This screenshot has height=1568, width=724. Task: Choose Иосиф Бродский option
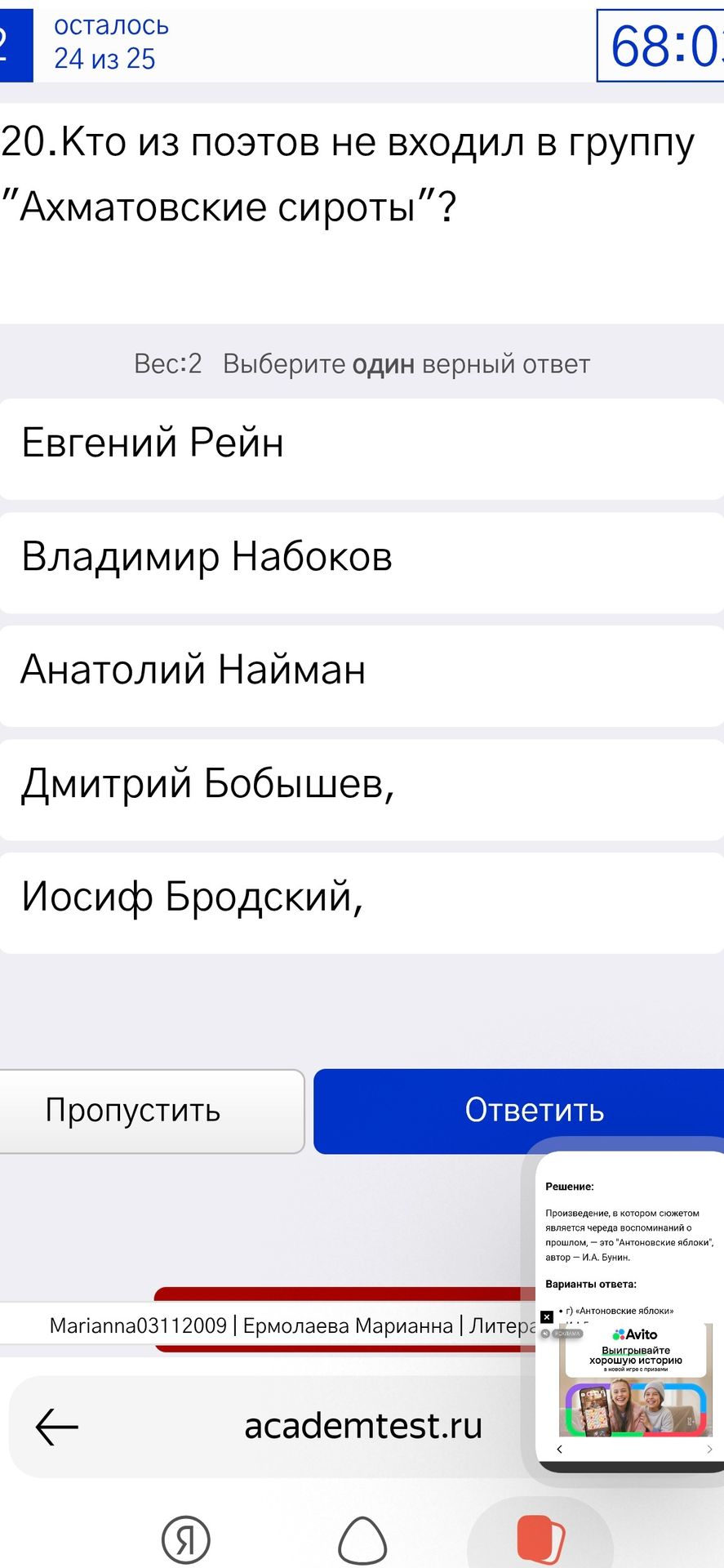[362, 903]
